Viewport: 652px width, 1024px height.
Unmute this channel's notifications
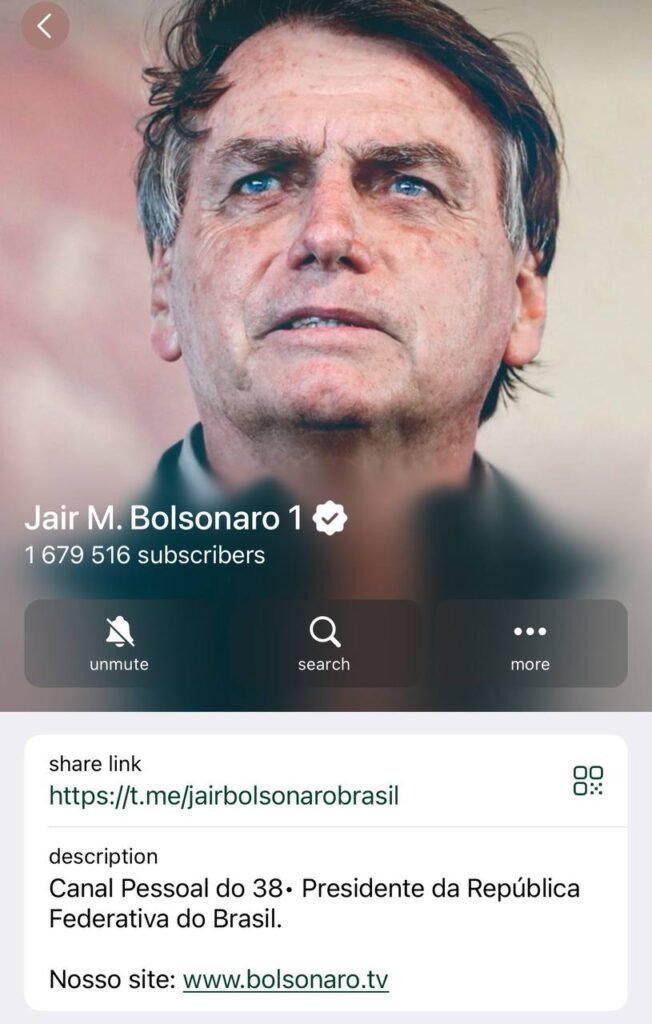[x=119, y=643]
